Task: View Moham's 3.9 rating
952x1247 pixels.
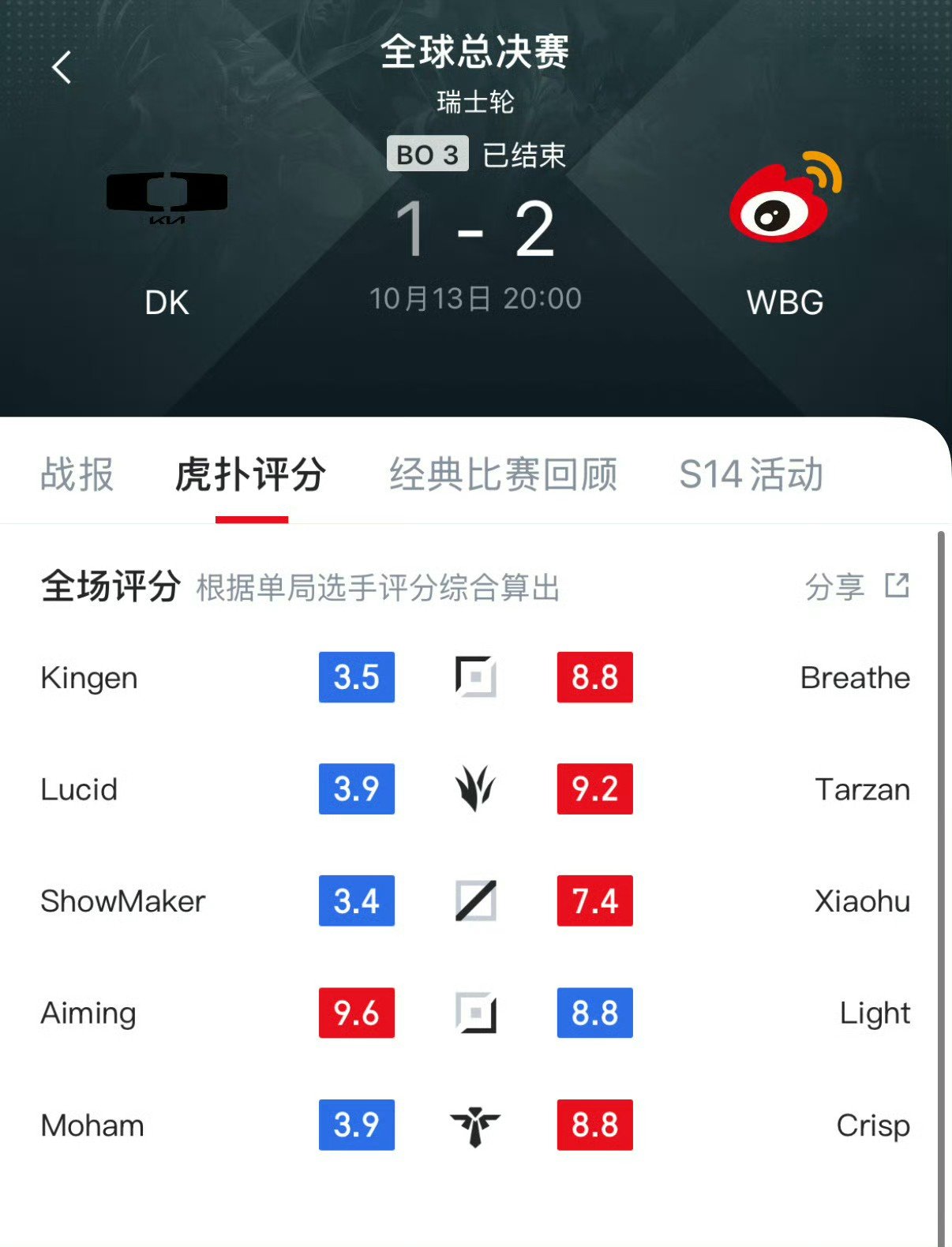Action: pos(356,1125)
